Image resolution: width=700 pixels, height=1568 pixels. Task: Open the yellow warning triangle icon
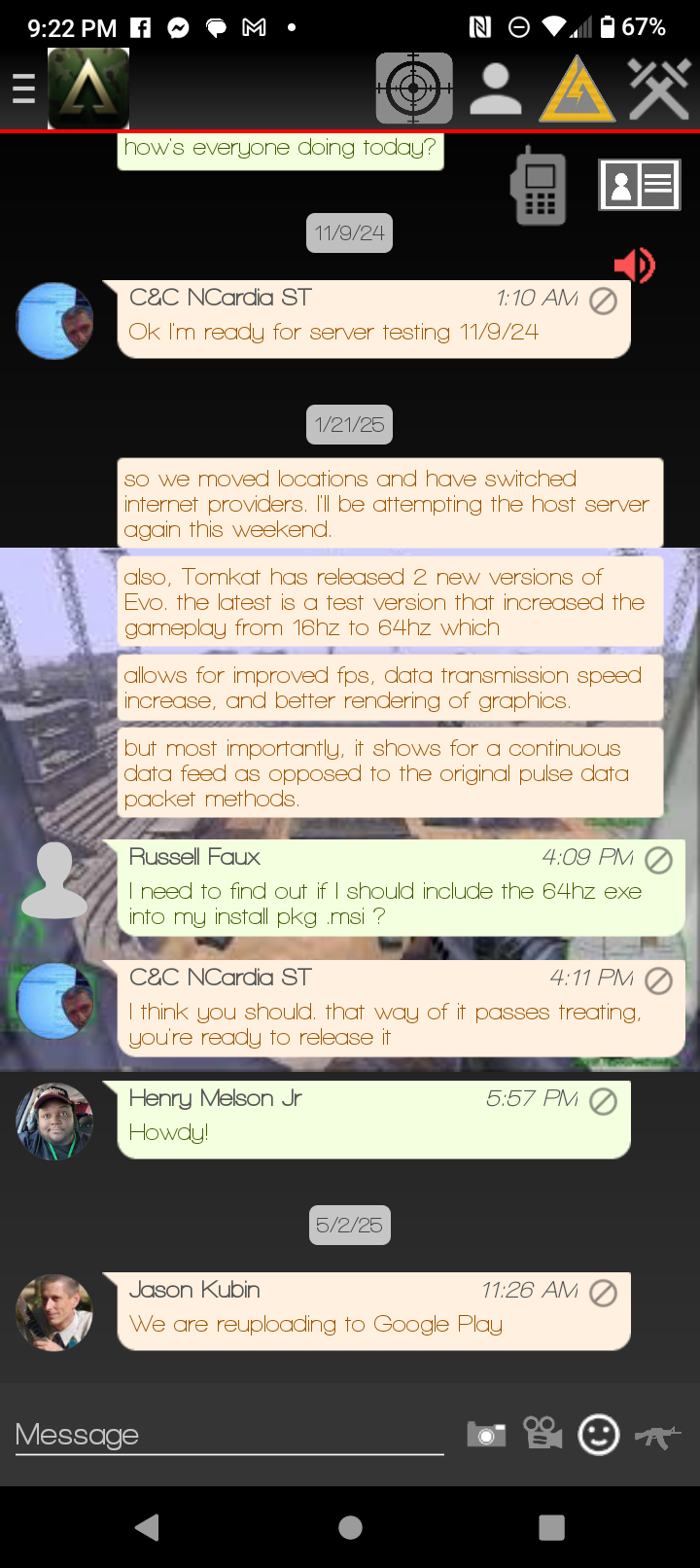click(x=577, y=89)
